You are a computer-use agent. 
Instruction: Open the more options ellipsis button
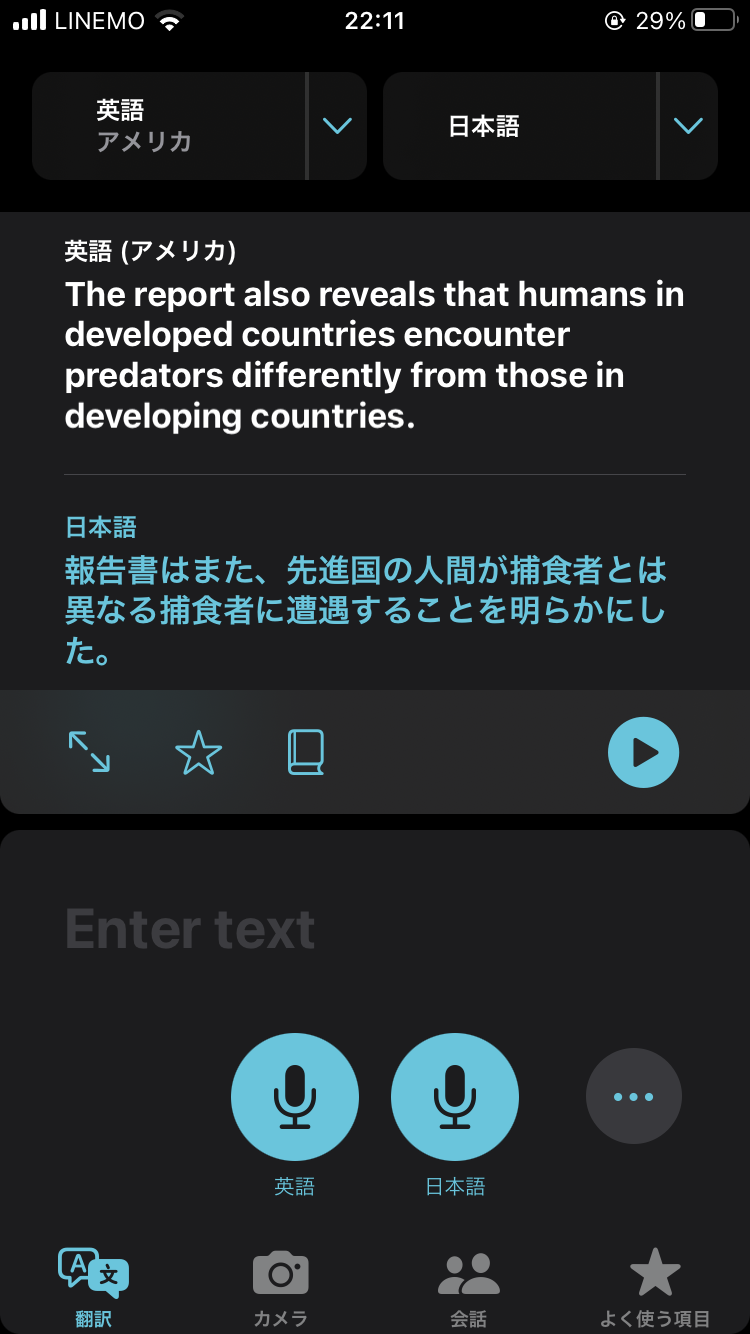coord(633,1097)
